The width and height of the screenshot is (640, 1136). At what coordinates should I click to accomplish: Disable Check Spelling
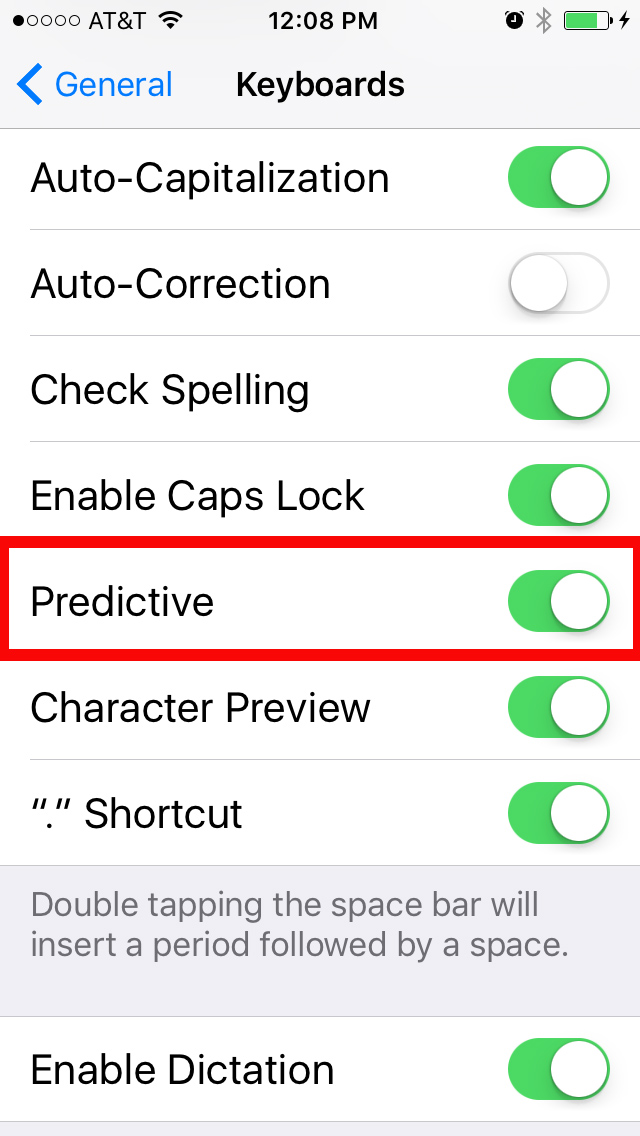[558, 390]
